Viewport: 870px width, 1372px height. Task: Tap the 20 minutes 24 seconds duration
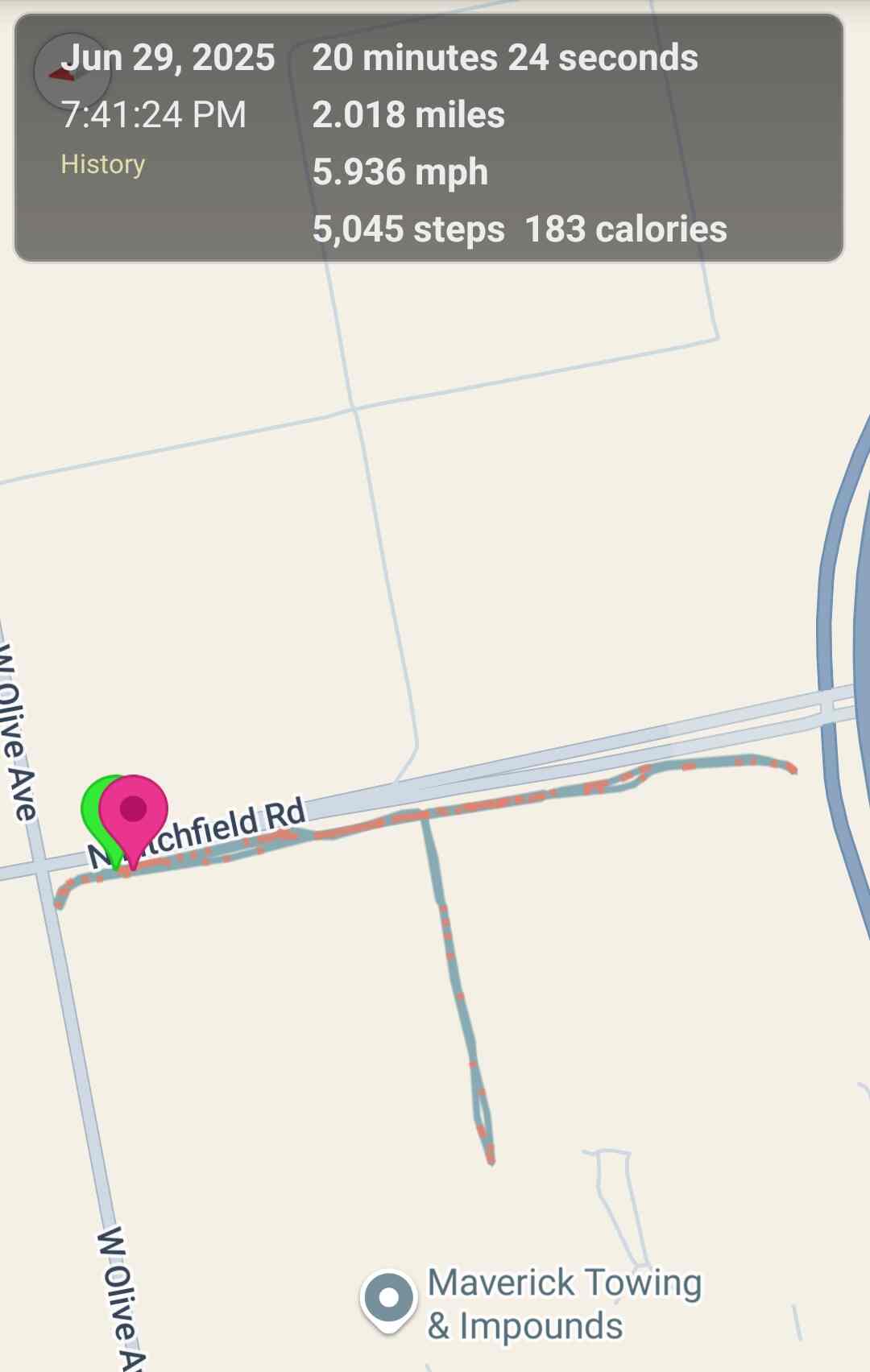[x=506, y=57]
